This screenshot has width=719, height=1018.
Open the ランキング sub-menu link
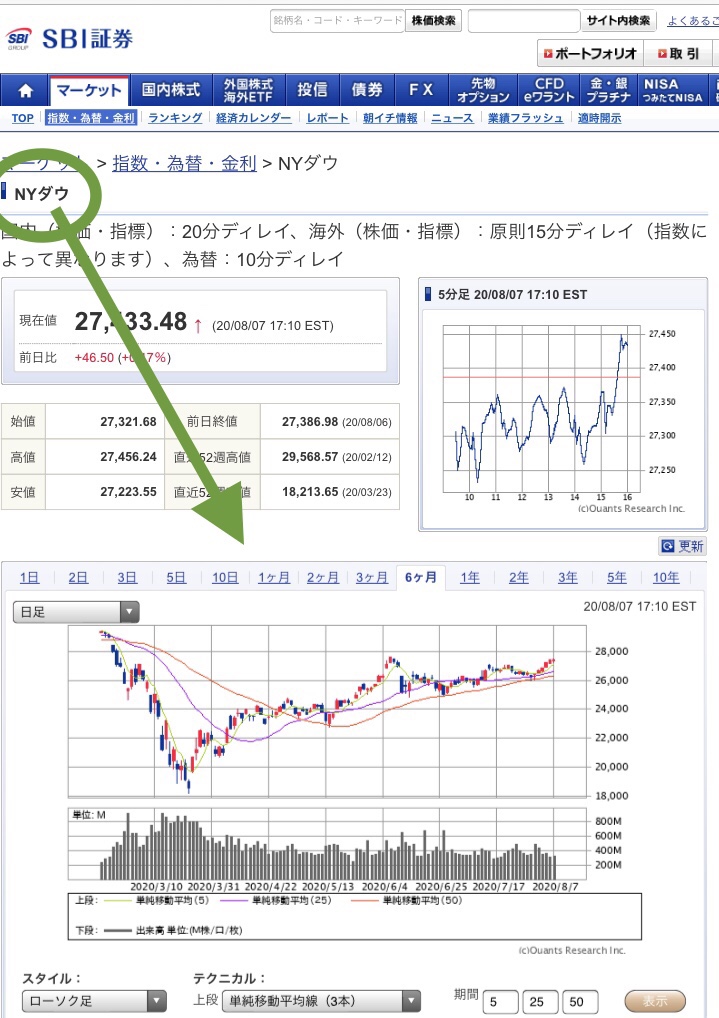[172, 118]
